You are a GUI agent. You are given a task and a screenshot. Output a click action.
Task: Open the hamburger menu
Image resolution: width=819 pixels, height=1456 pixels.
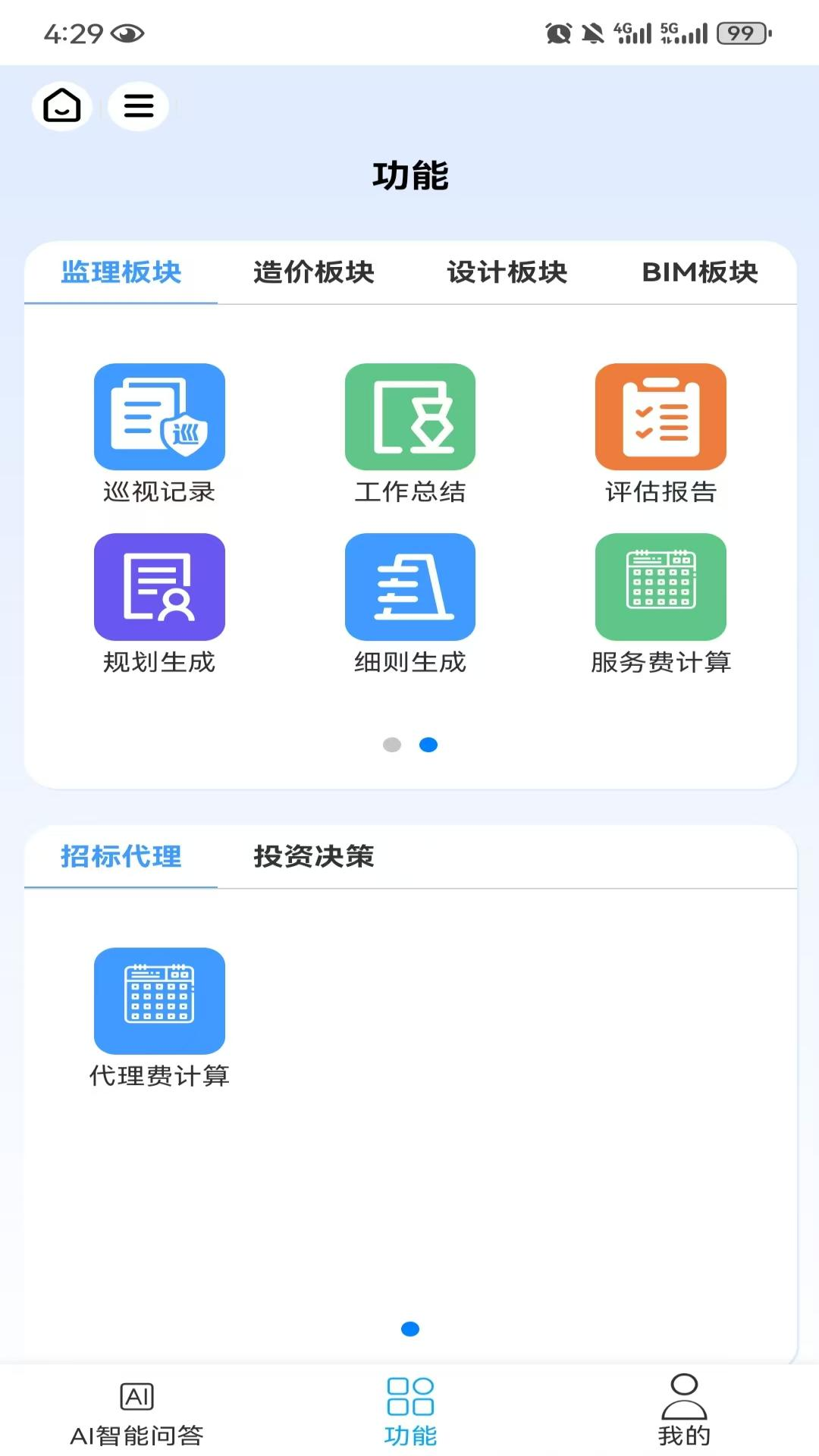pos(139,106)
